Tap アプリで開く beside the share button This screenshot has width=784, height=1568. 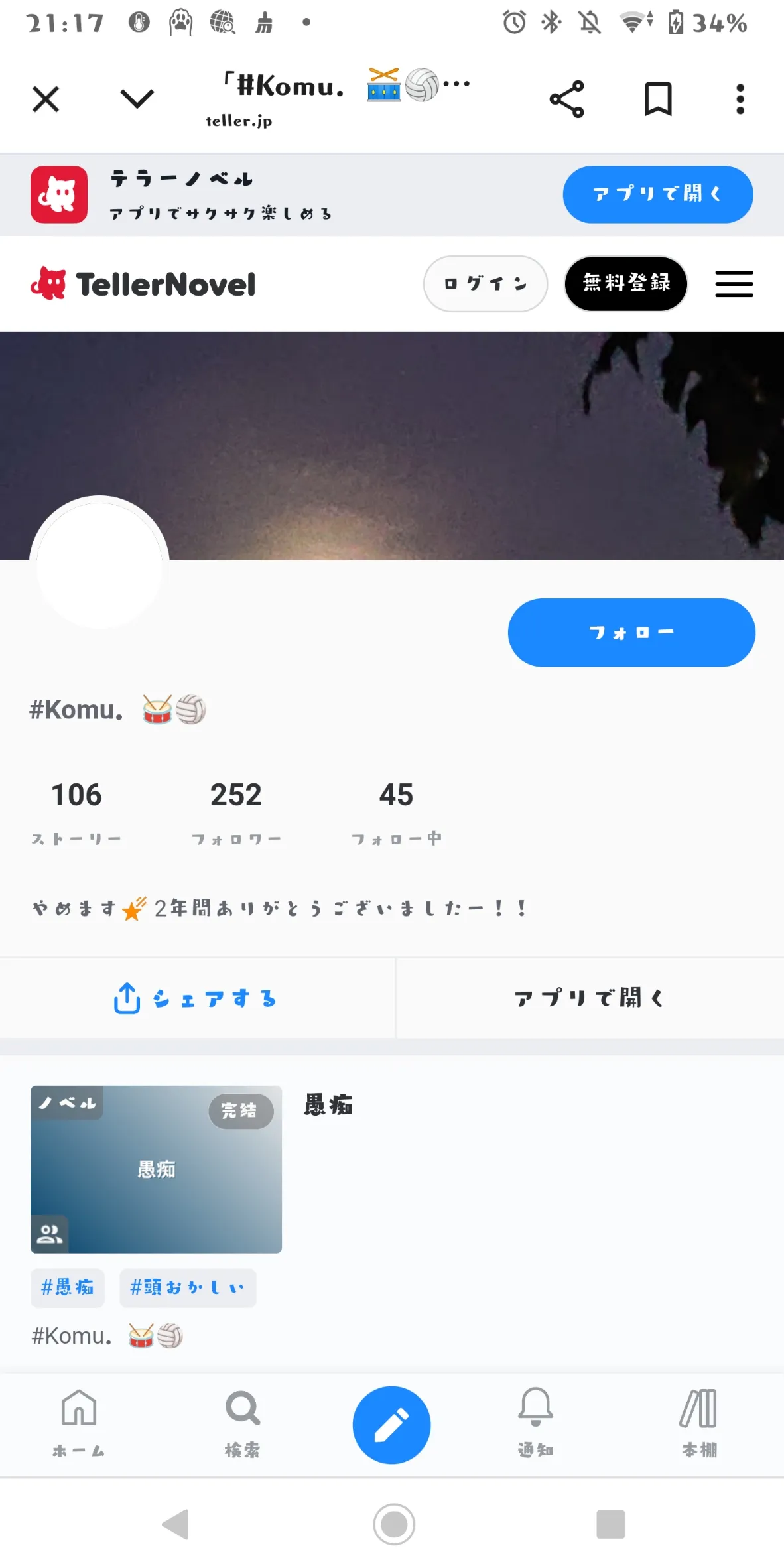point(590,998)
